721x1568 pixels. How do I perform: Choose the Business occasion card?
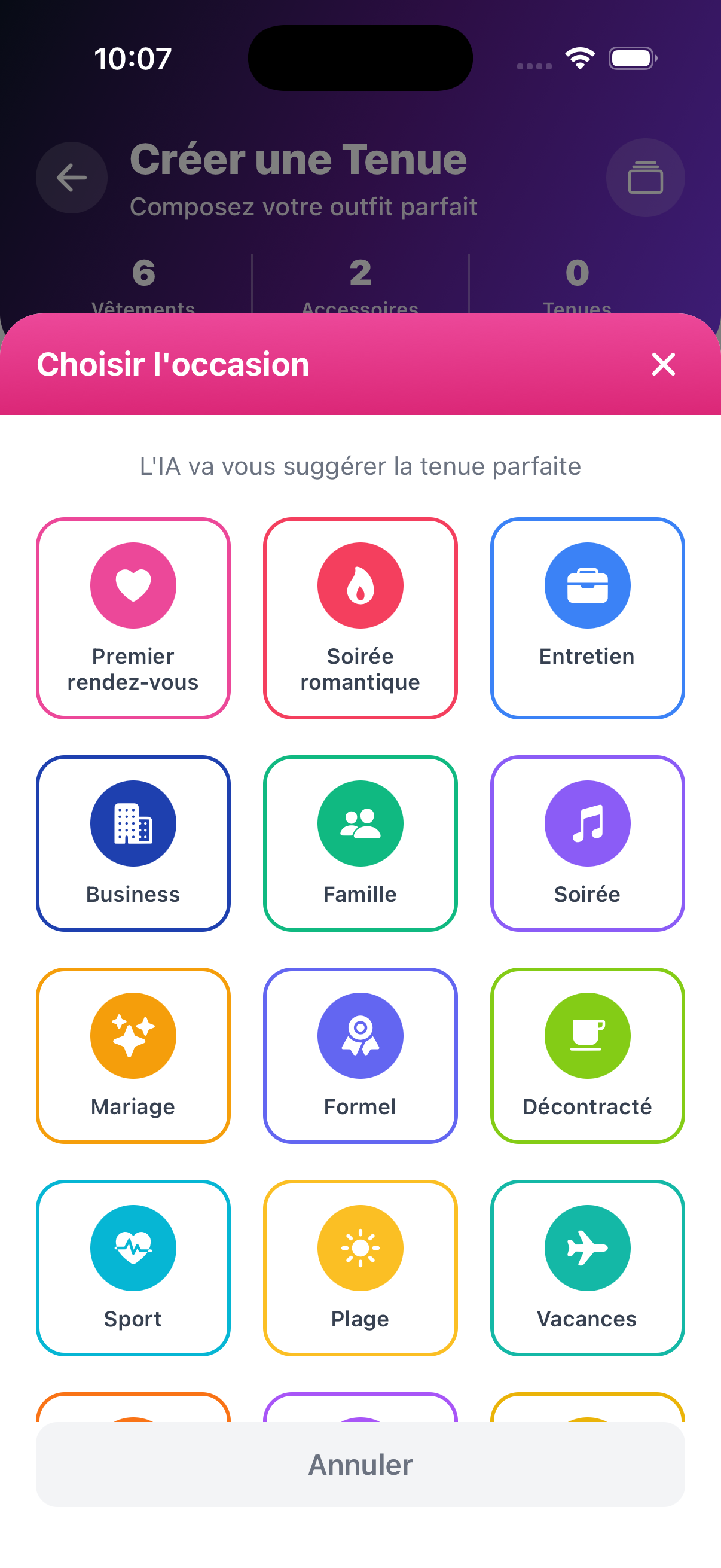tap(133, 845)
